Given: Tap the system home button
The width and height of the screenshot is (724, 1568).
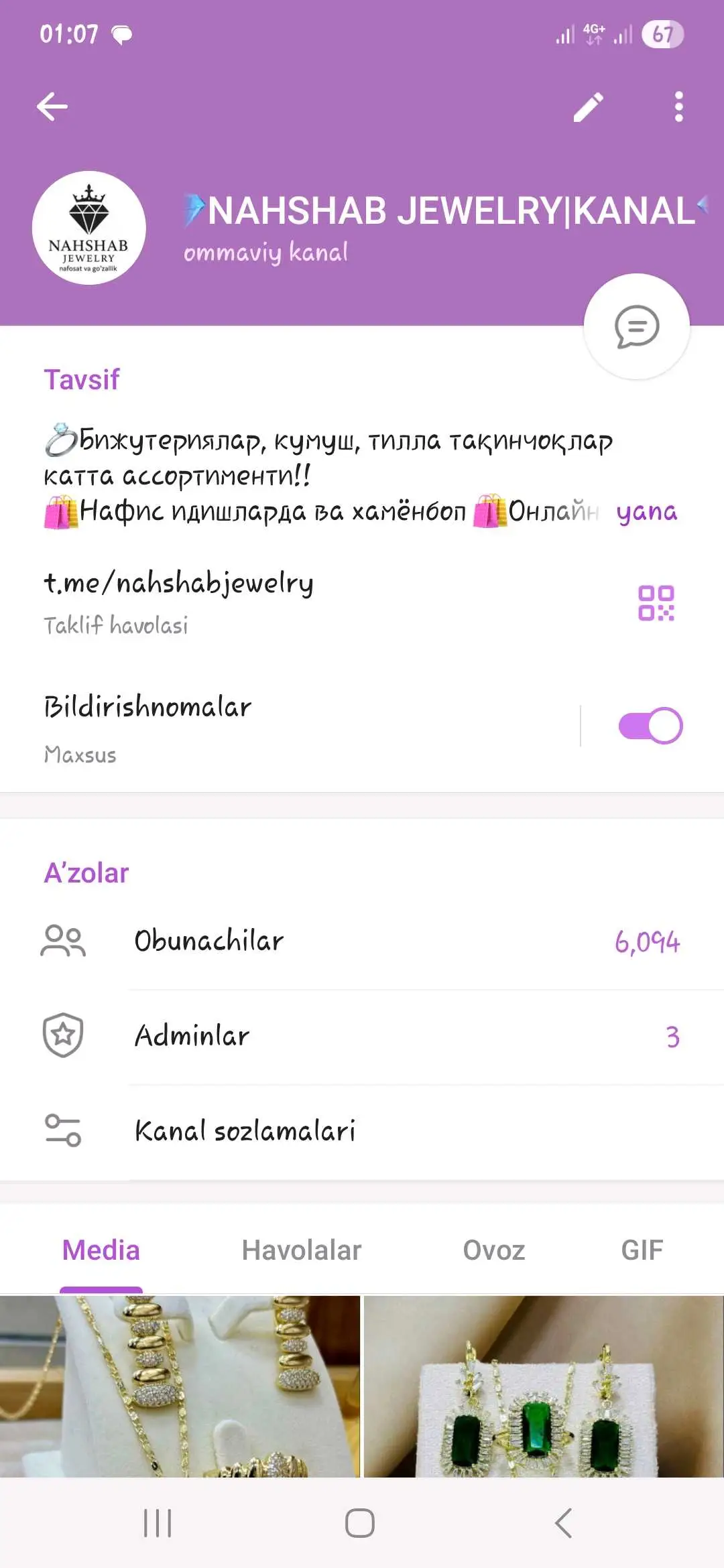Looking at the screenshot, I should click(360, 1523).
